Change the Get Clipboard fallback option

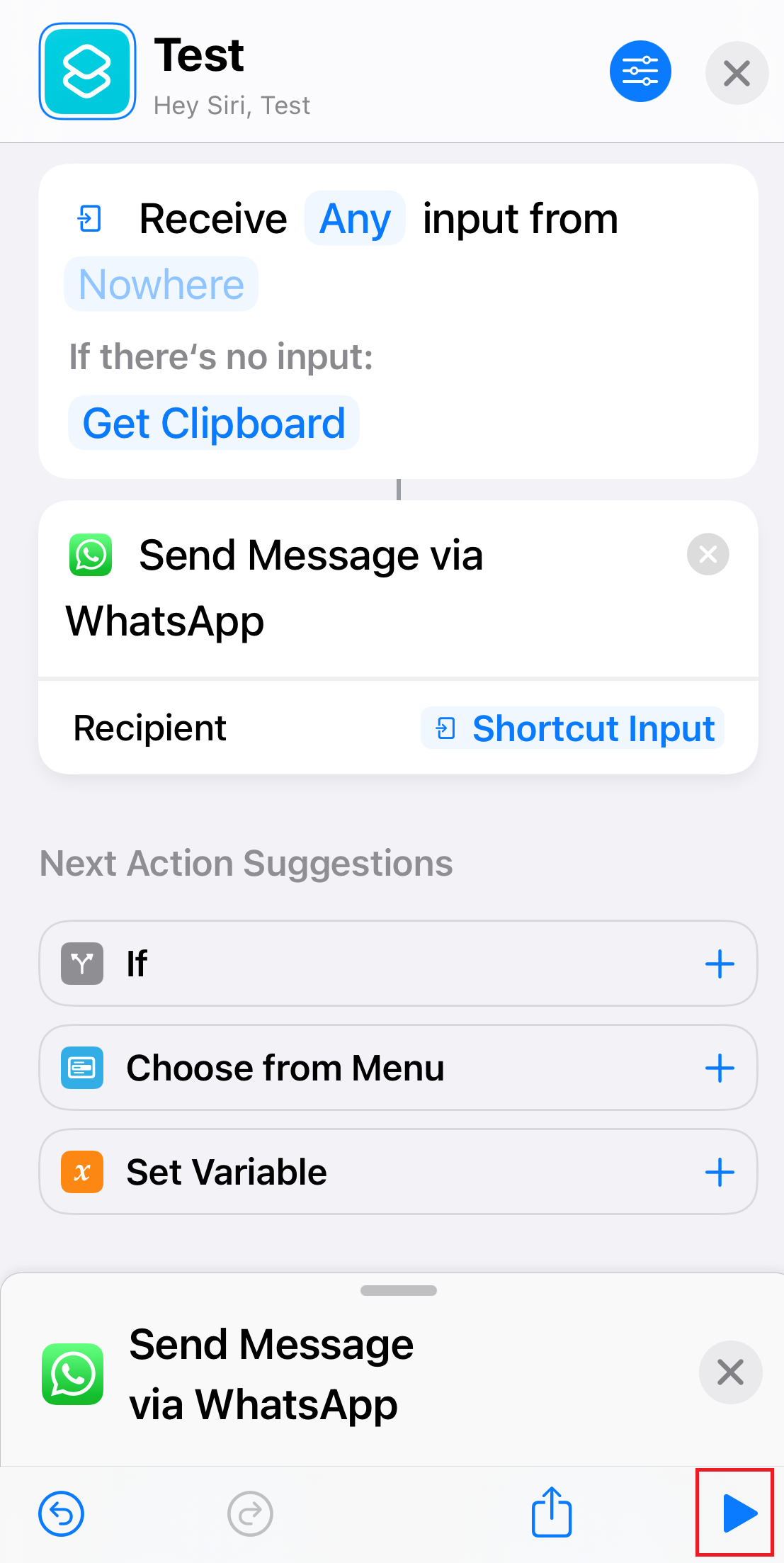[214, 423]
